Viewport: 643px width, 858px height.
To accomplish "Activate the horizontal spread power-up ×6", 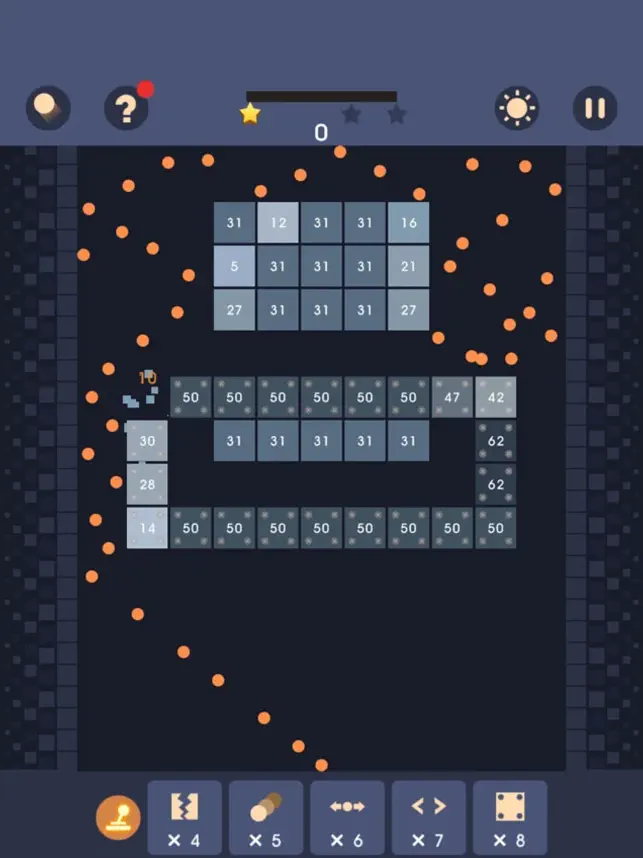I will point(347,818).
